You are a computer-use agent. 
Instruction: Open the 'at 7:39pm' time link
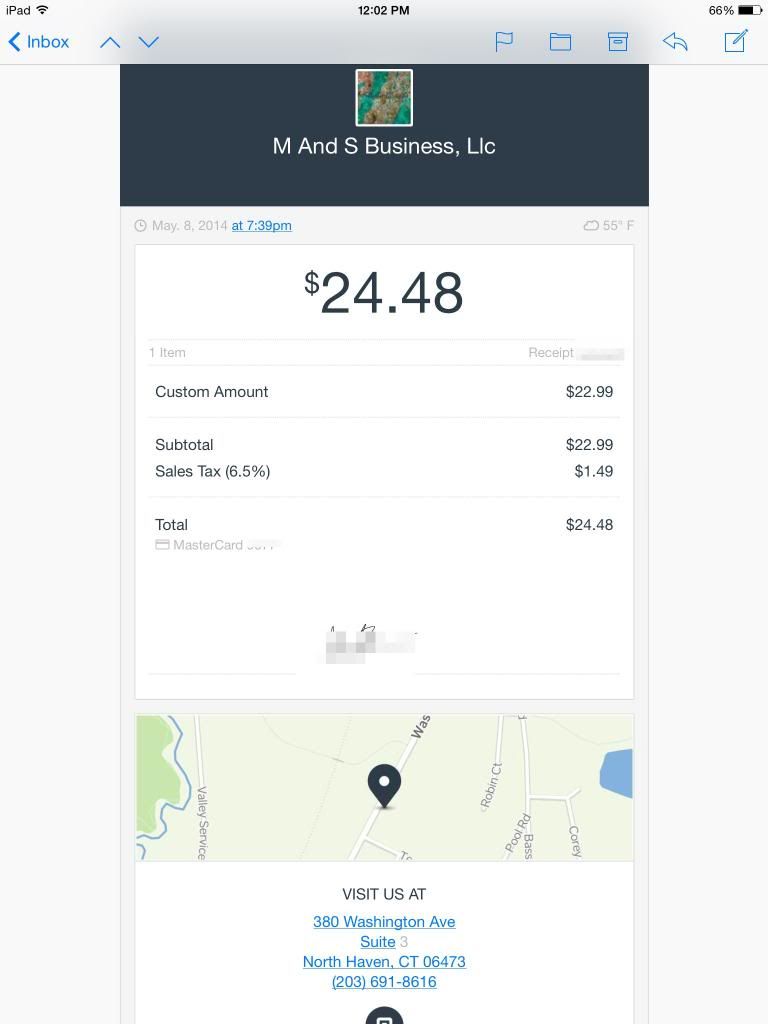click(x=261, y=226)
